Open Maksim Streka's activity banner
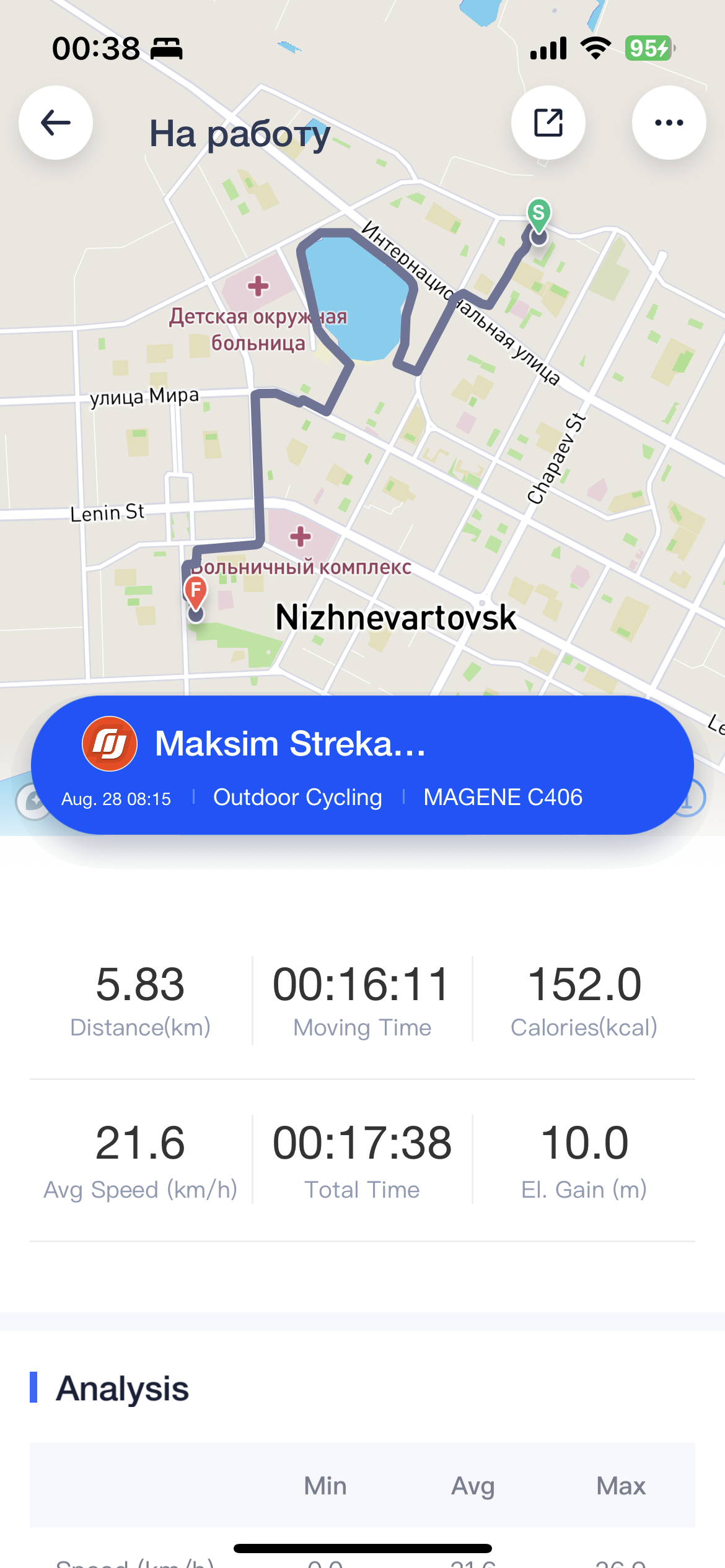Screen dimensions: 725x1568 click(362, 765)
